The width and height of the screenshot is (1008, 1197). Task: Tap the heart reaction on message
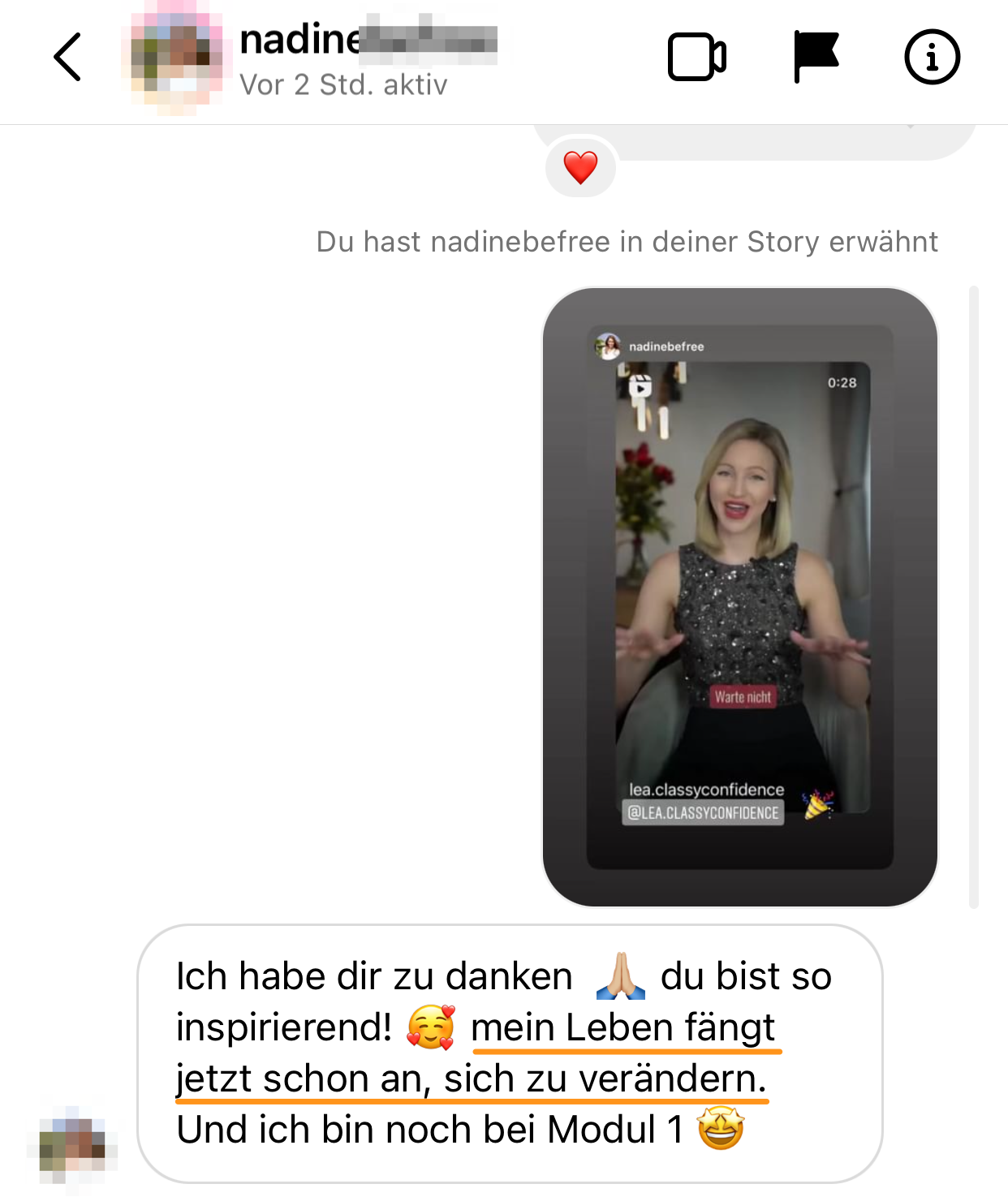pyautogui.click(x=580, y=167)
